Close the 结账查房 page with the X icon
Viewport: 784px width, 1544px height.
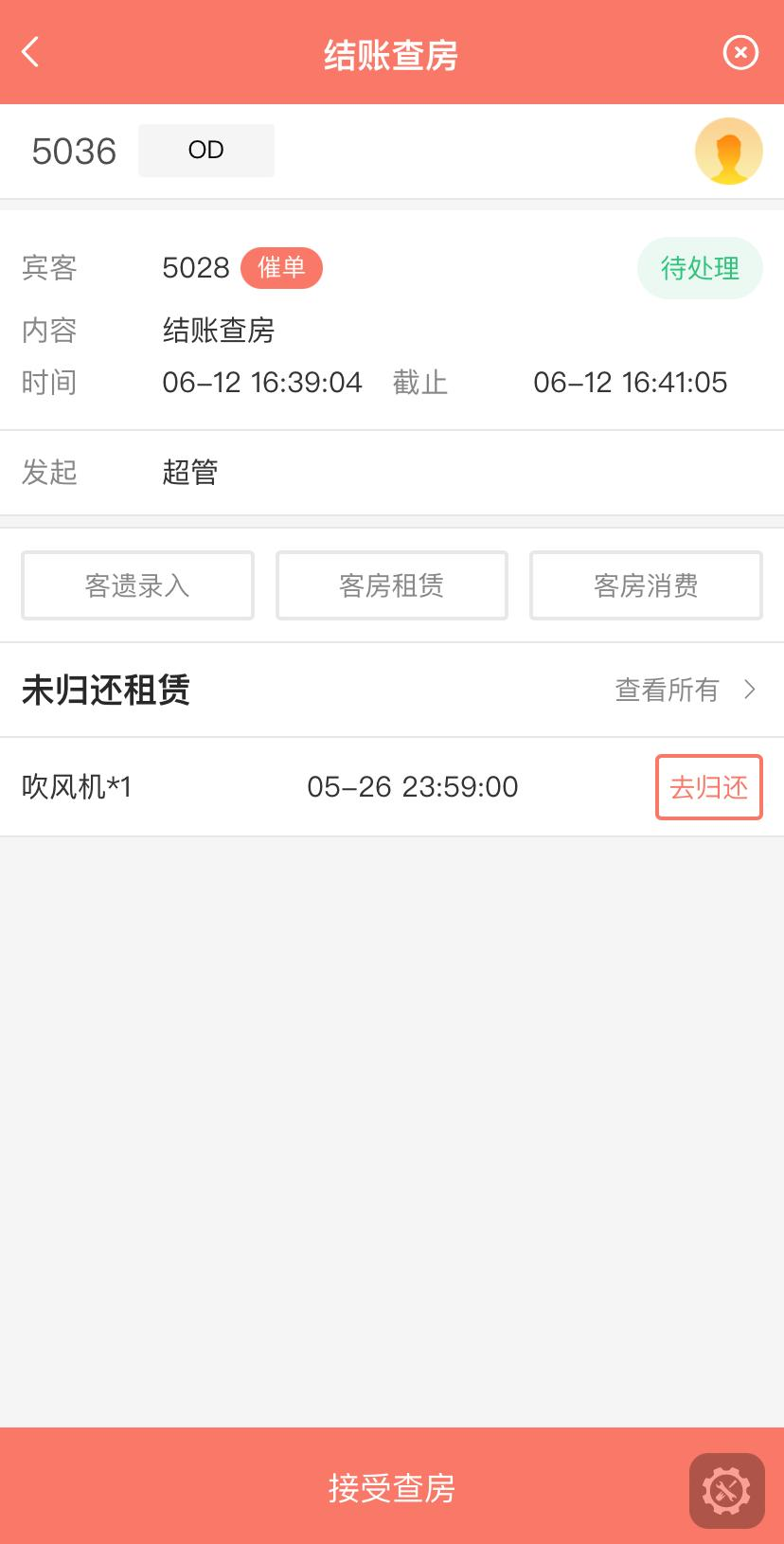(740, 52)
